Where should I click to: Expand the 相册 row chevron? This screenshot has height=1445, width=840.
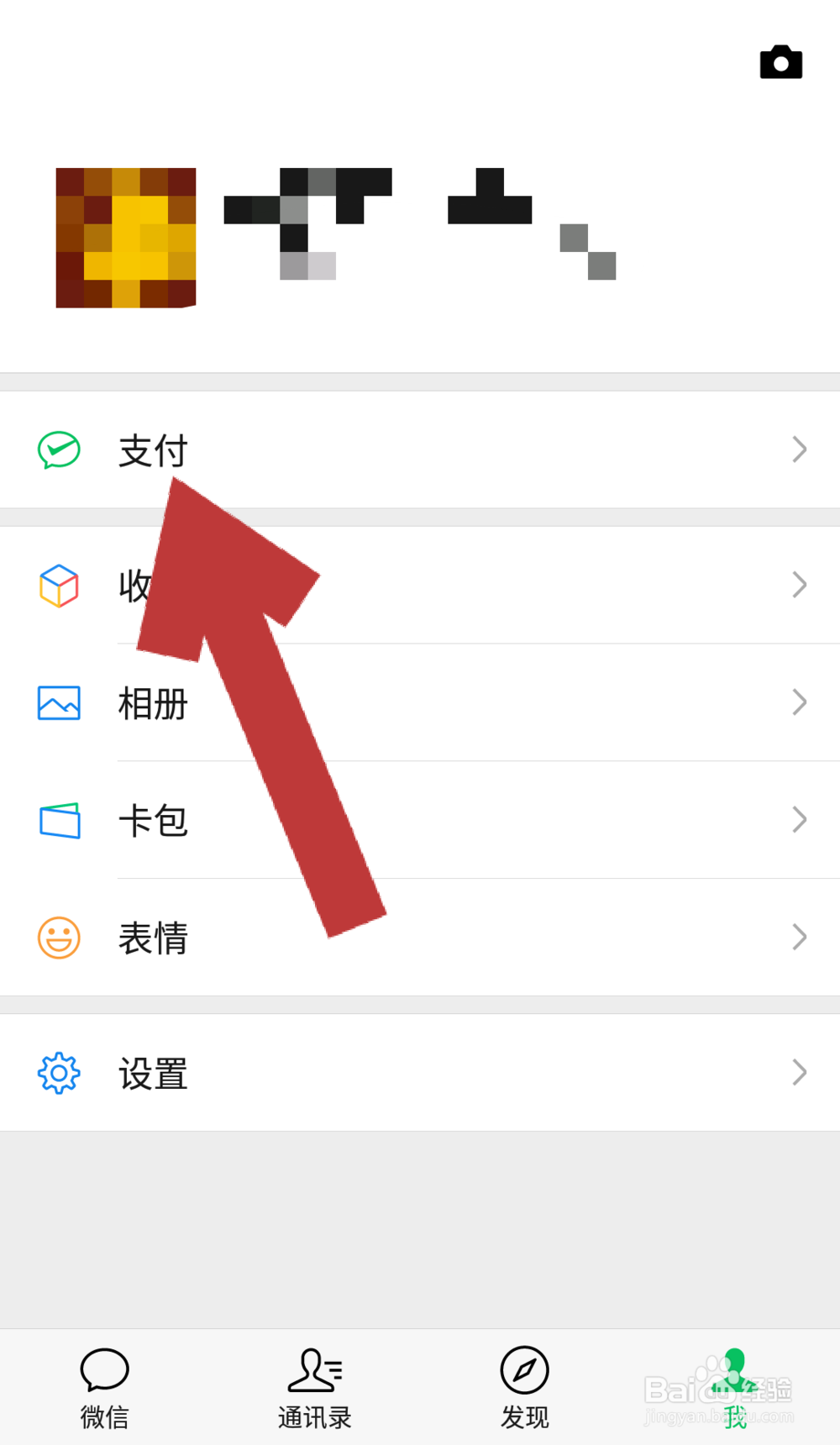pos(798,703)
